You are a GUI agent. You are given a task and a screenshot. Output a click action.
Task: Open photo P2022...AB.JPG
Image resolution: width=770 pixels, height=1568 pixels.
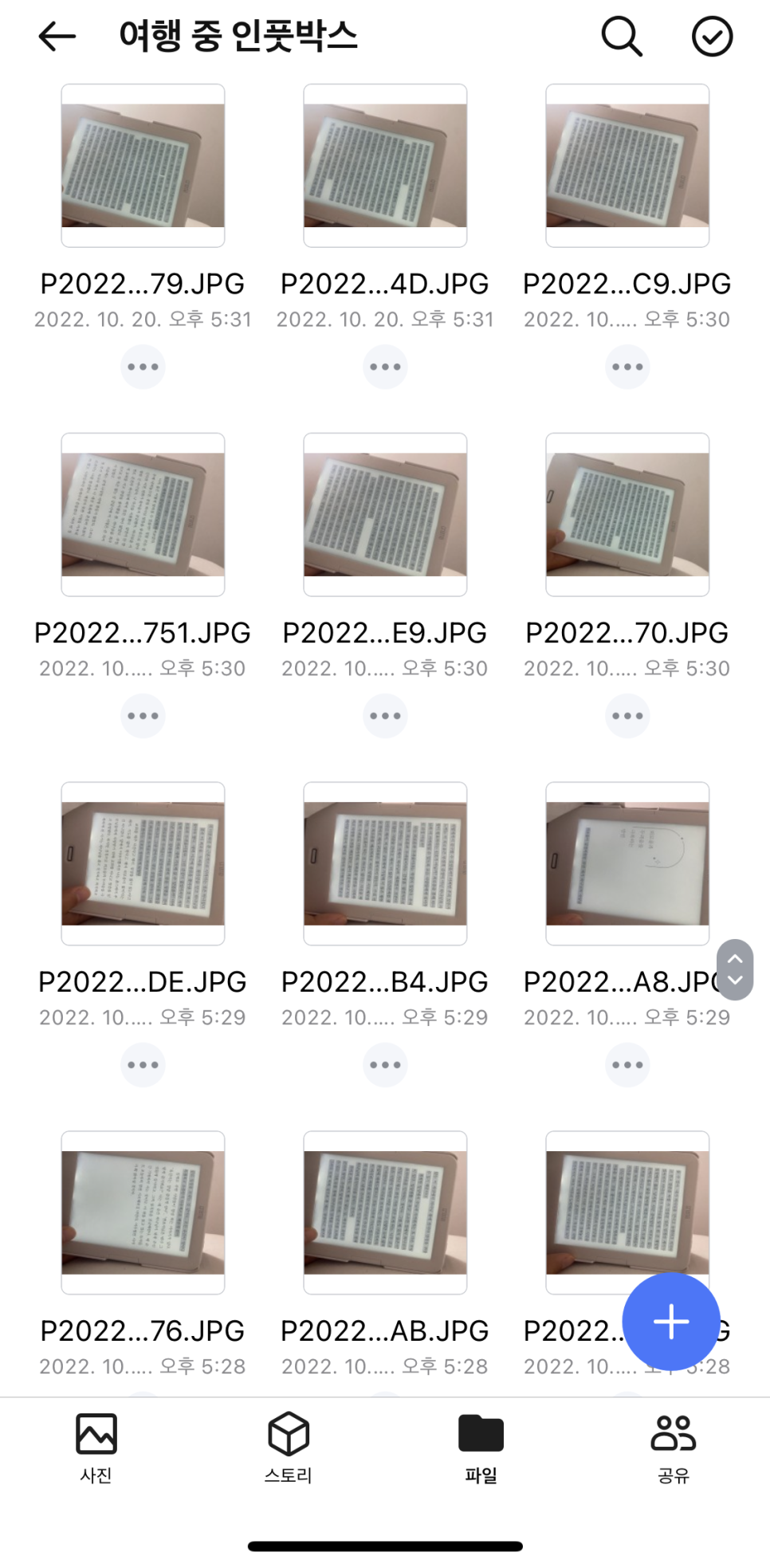point(385,1212)
